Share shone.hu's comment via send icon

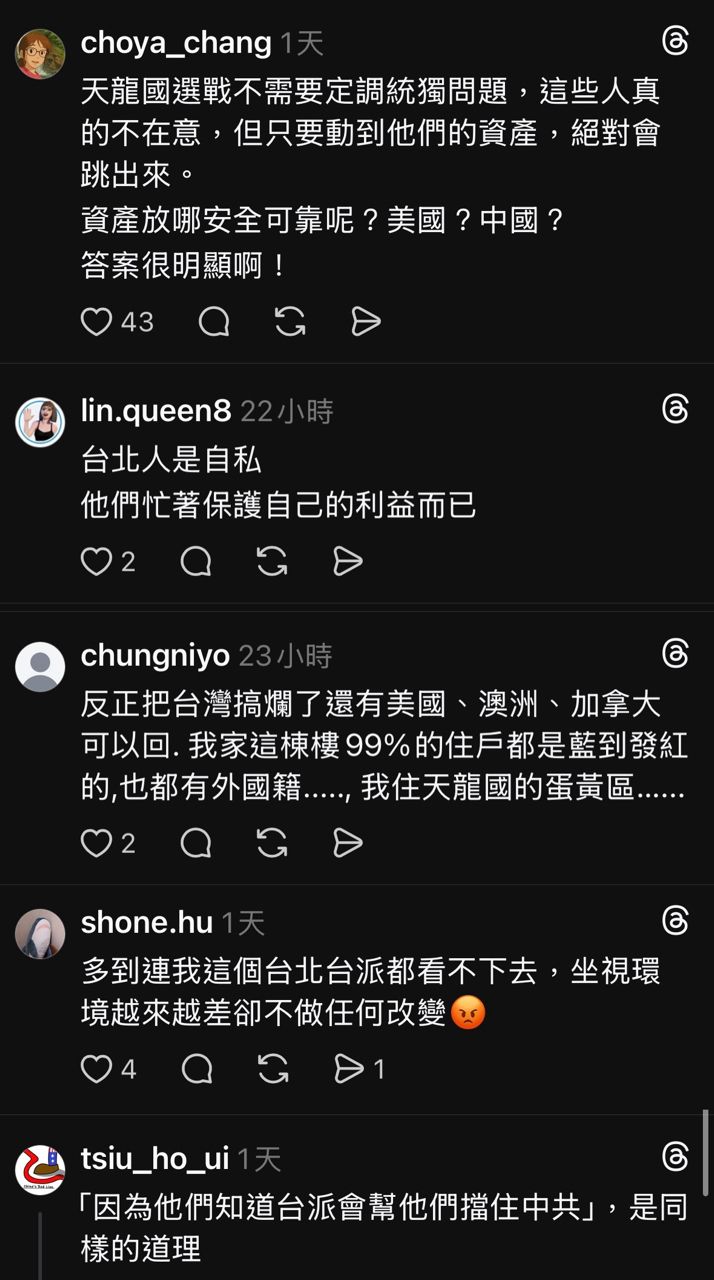[x=349, y=1069]
